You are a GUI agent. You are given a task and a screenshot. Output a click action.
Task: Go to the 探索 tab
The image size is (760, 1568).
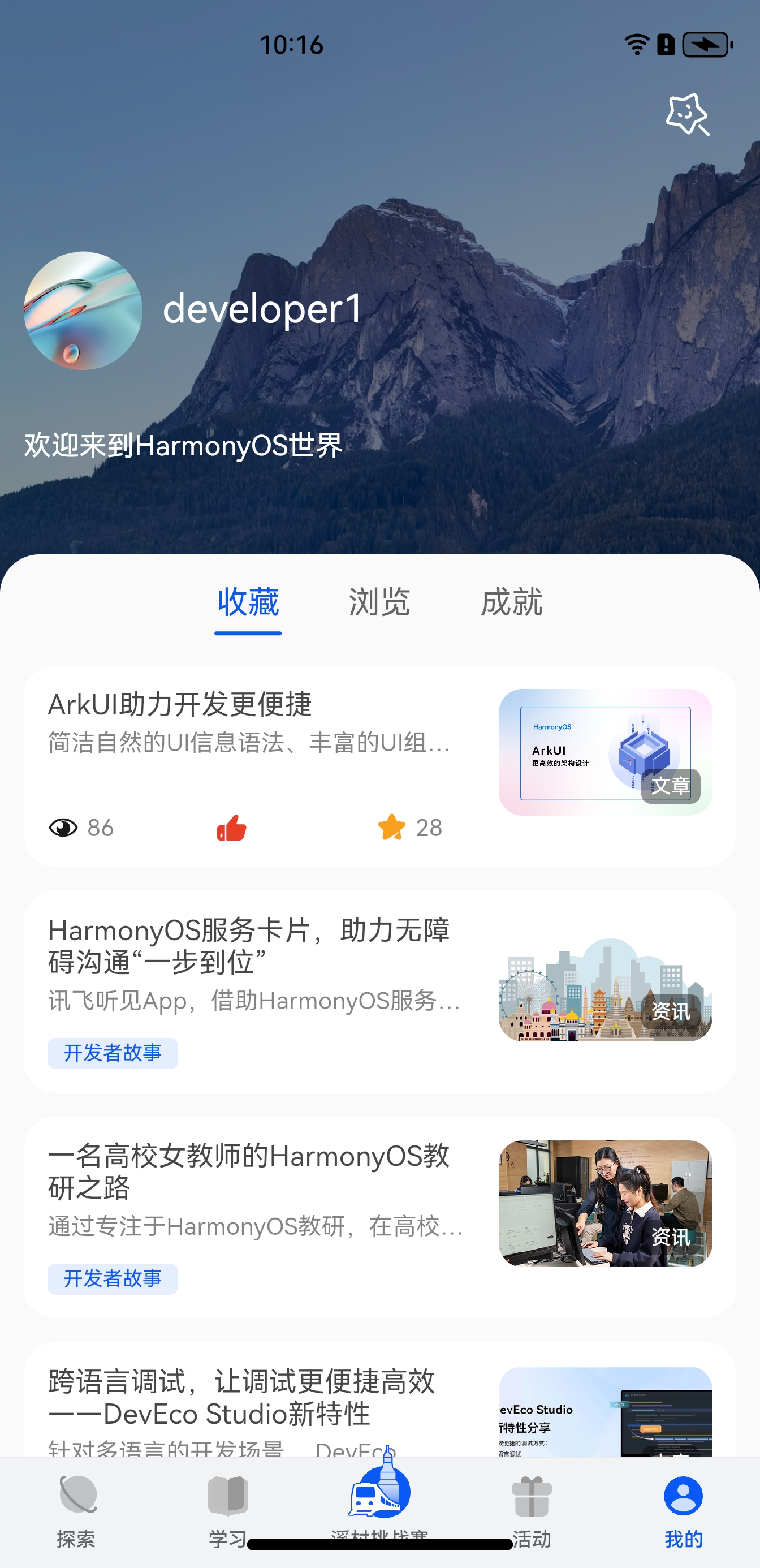click(x=77, y=1510)
